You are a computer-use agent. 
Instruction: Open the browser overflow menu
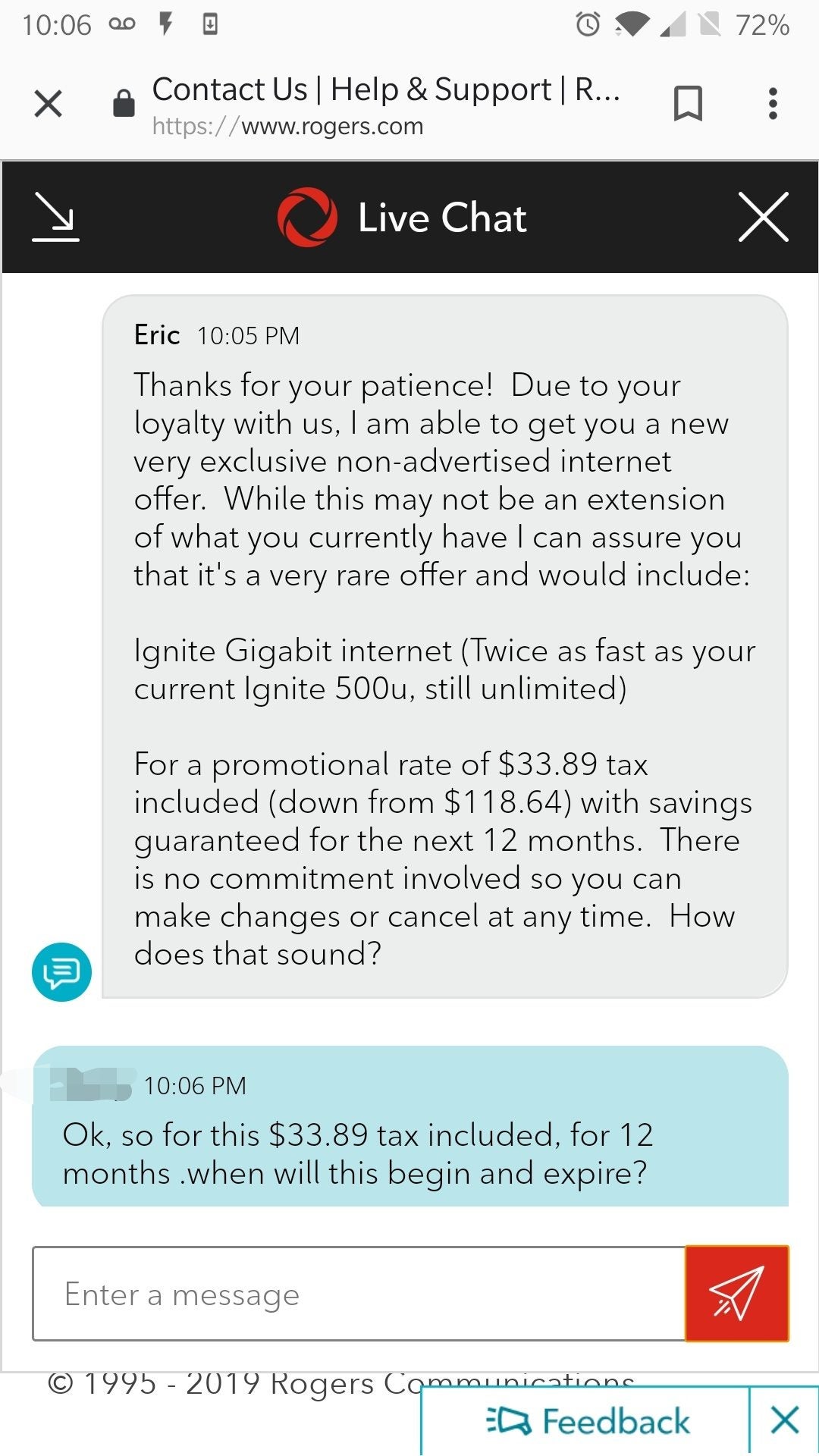click(x=773, y=104)
